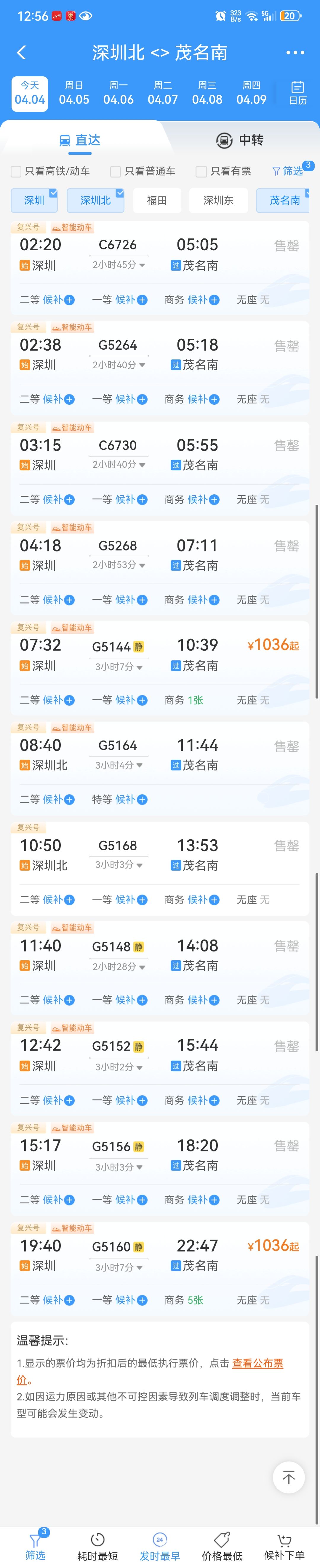Select date 周二 04.07
The width and height of the screenshot is (320, 1568).
click(163, 93)
